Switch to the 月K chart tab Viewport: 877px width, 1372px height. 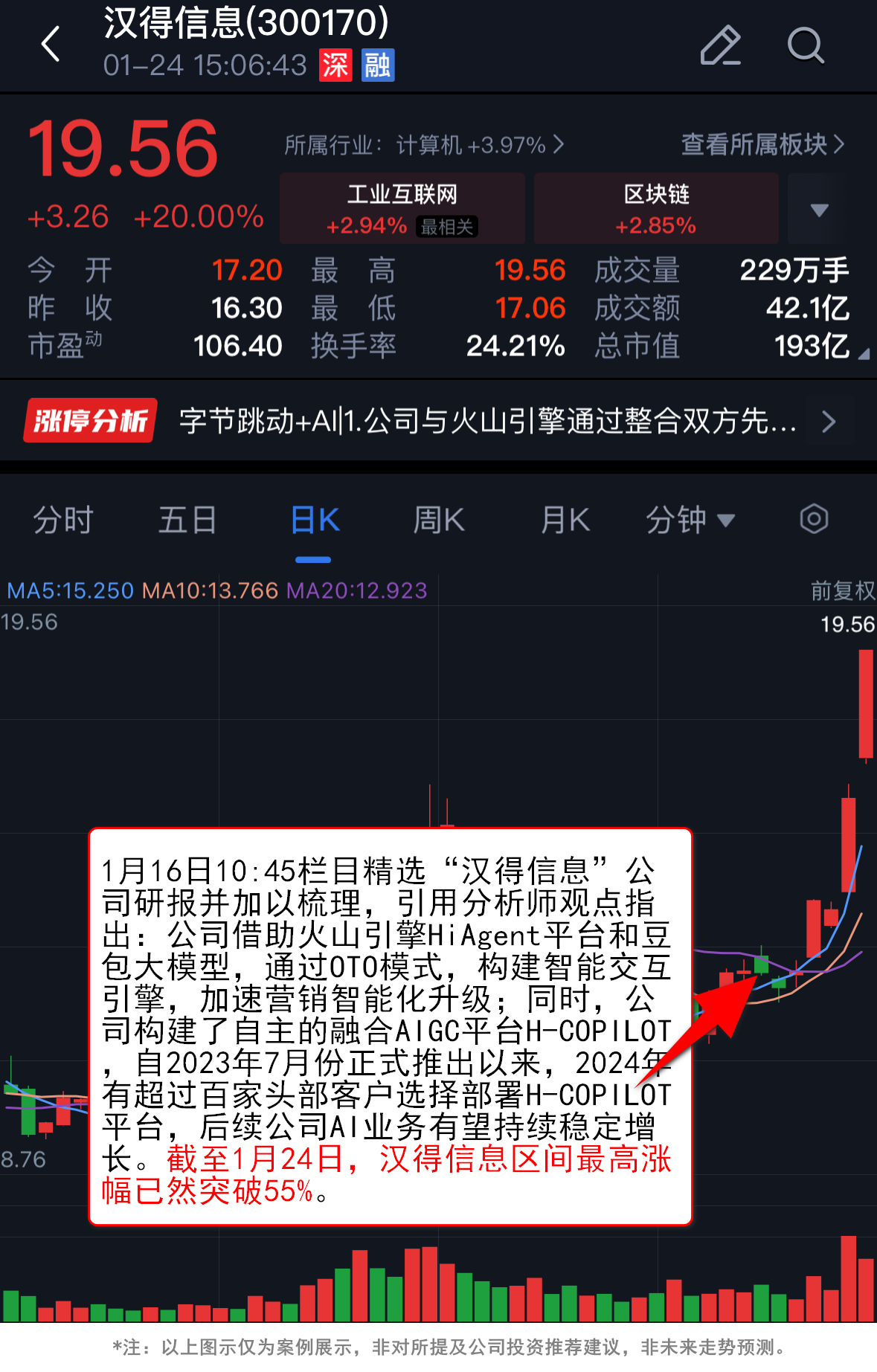[565, 520]
